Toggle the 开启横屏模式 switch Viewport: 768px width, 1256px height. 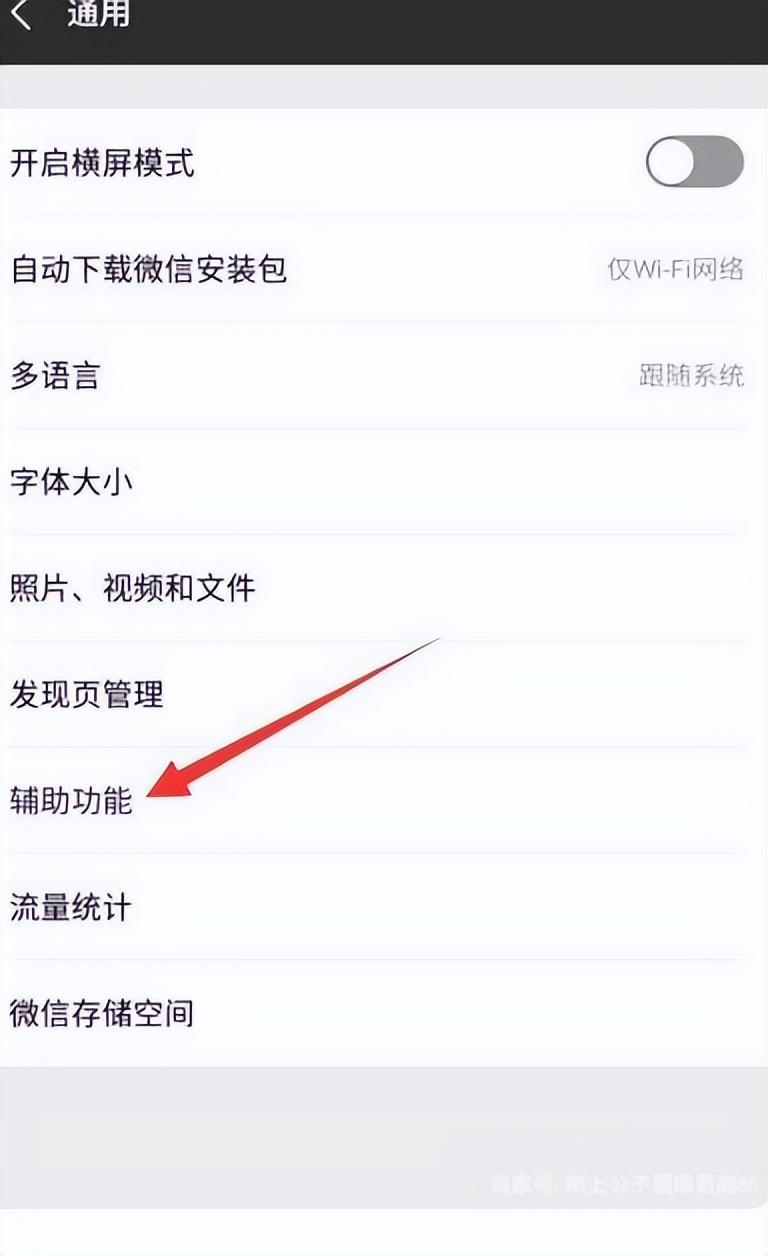(x=694, y=162)
